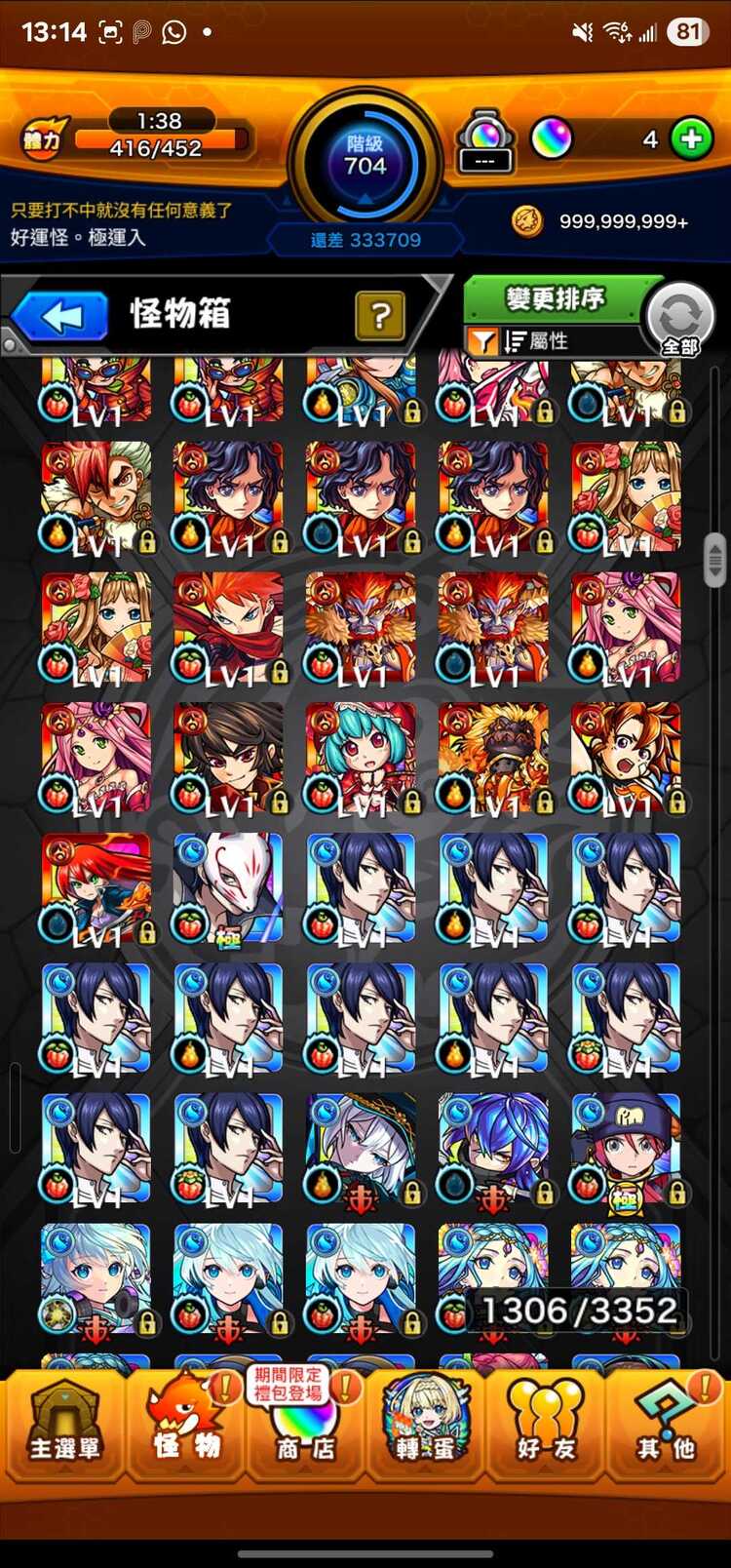Open the 其他 others tab
This screenshot has width=731, height=1568.
[667, 1428]
